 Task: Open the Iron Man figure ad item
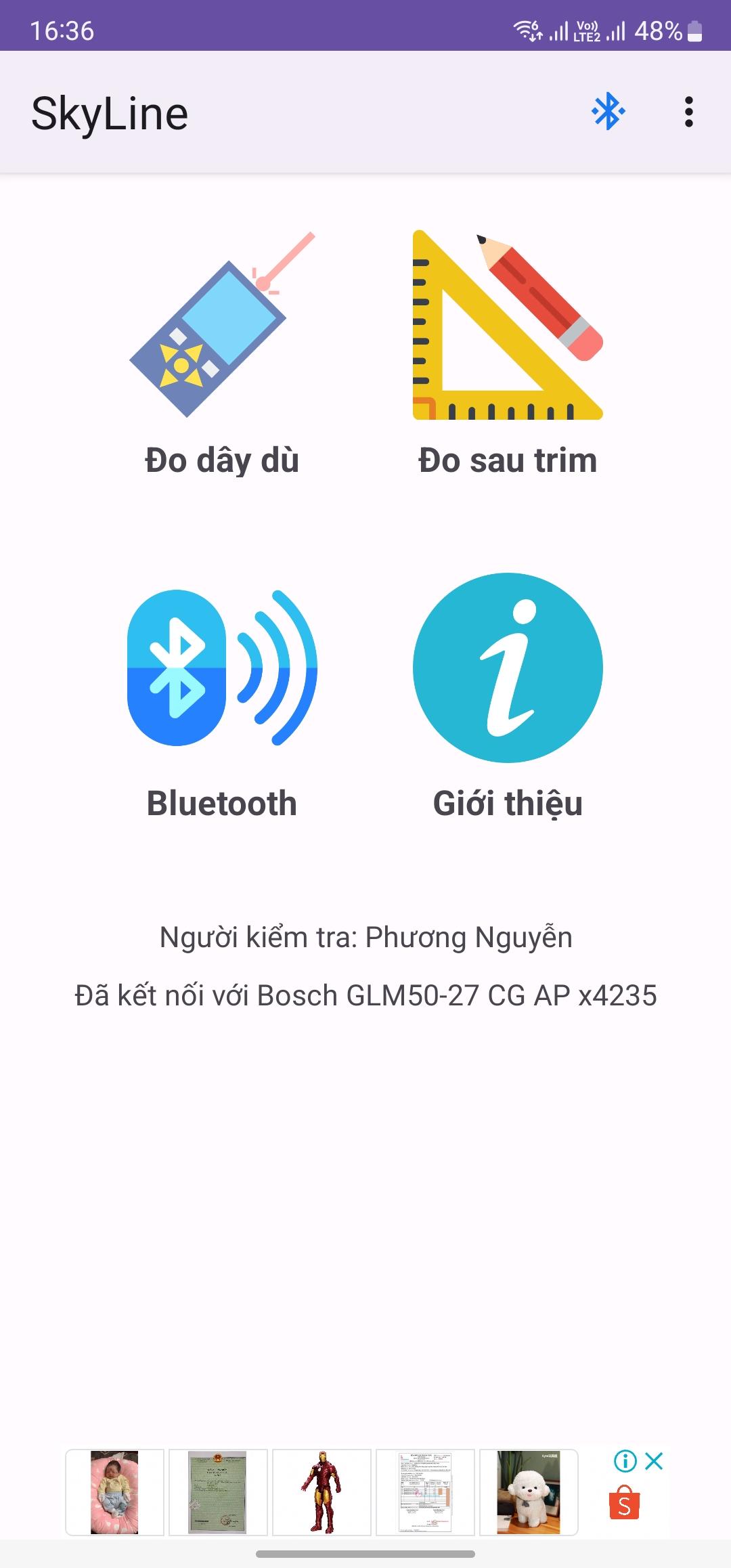tap(322, 1492)
